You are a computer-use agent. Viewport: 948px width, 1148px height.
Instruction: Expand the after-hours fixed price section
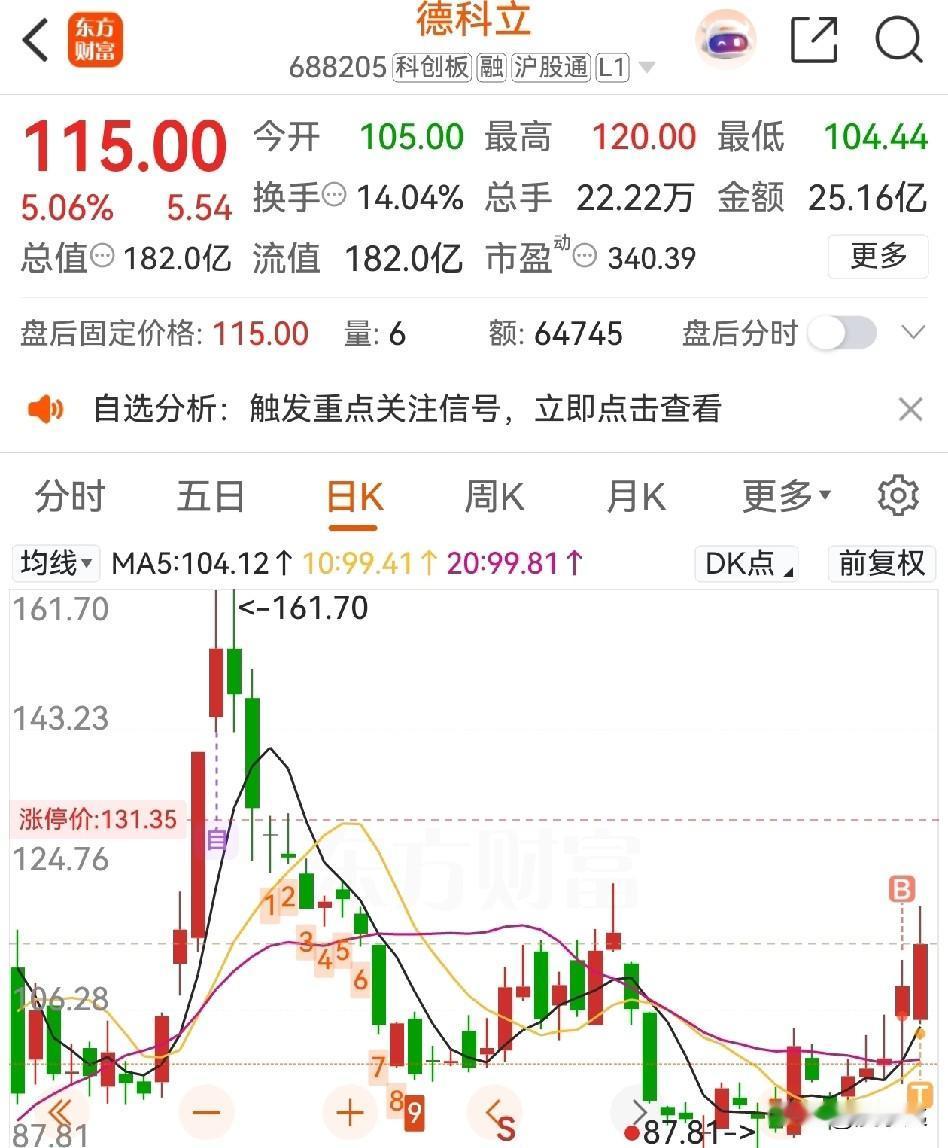pos(913,333)
